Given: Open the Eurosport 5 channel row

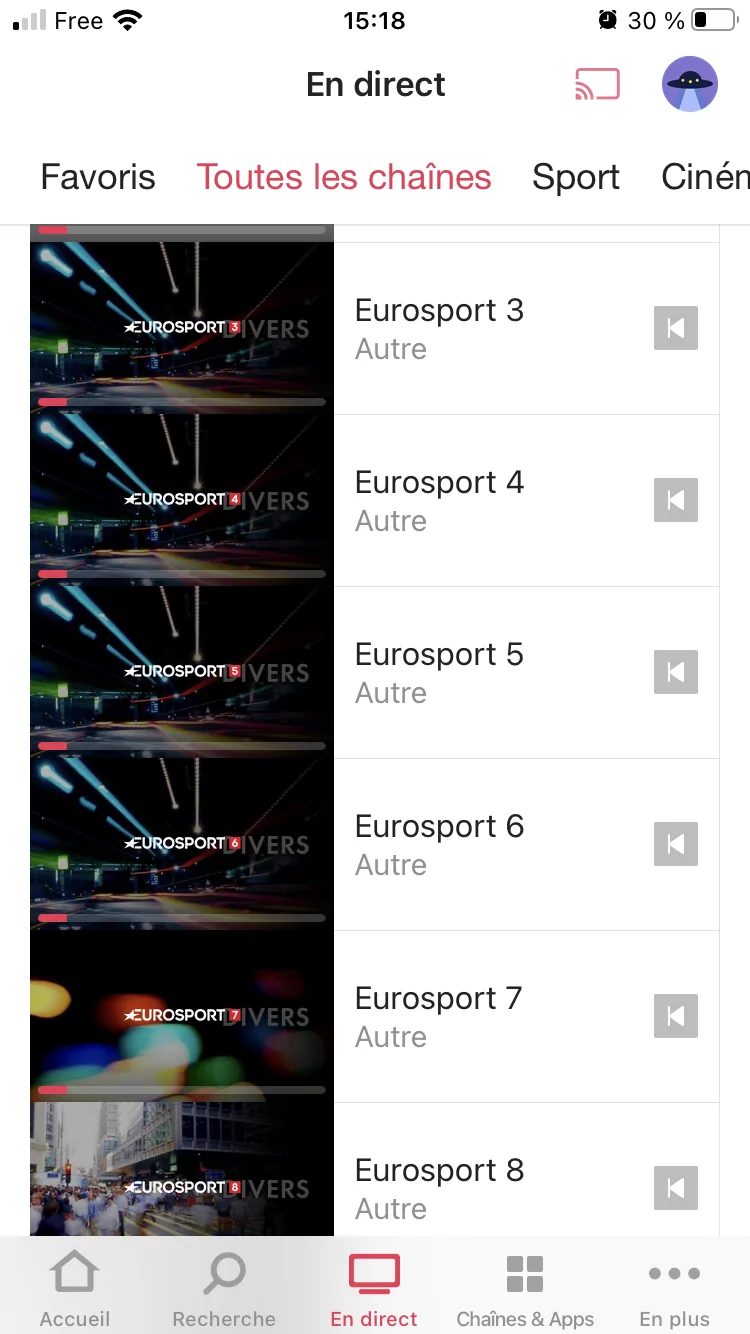Looking at the screenshot, I should coord(440,672).
